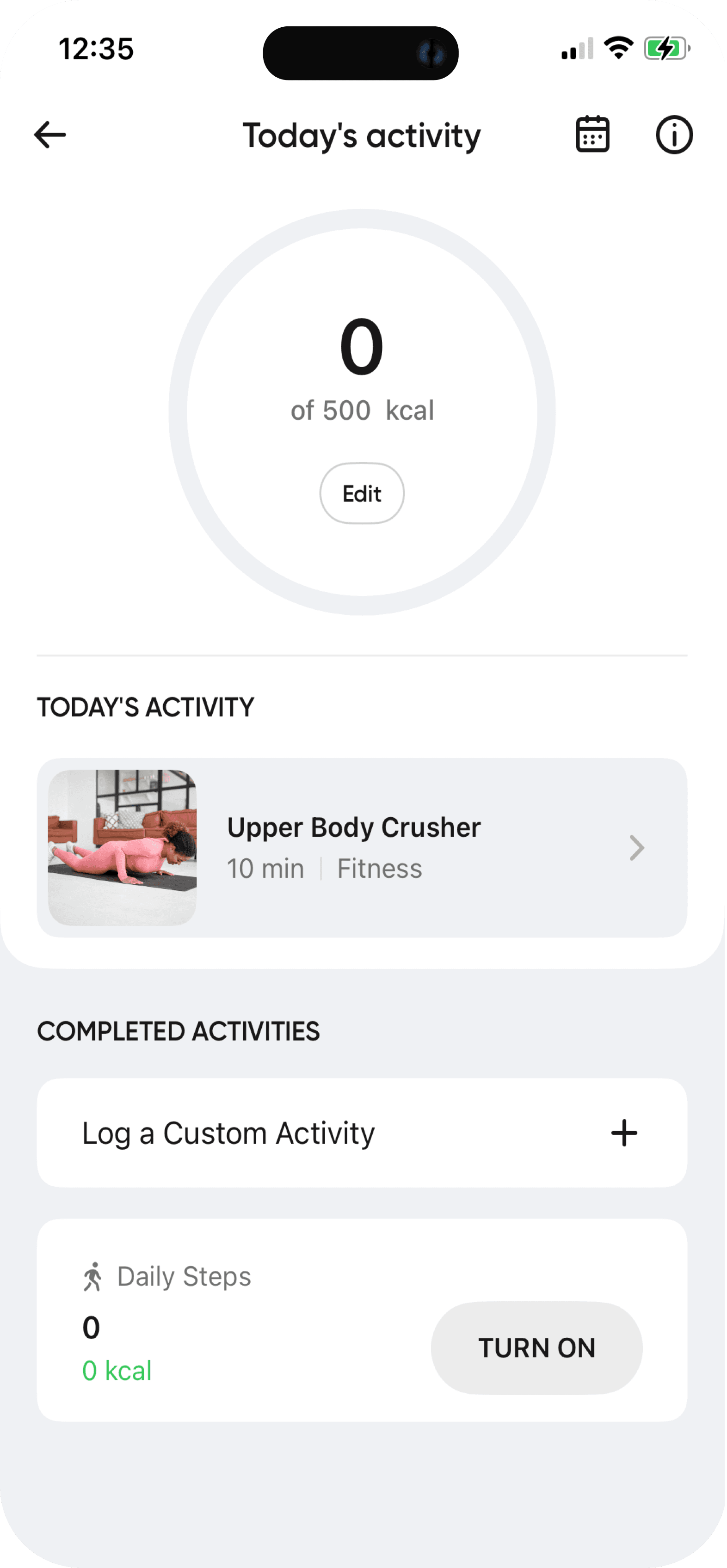Open the calendar icon
Screen dimensions: 727x1568
pyautogui.click(x=592, y=134)
